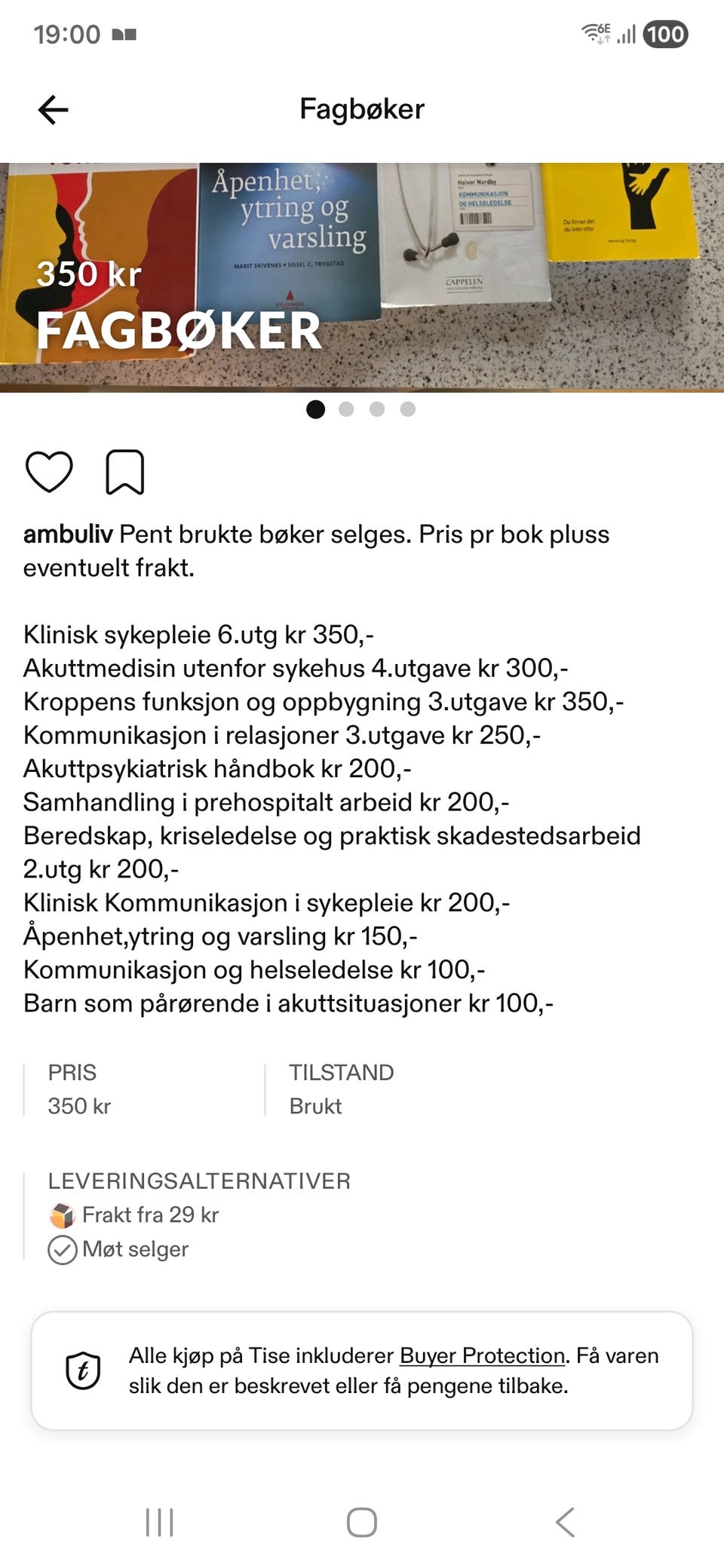Tap the Møt selger checkmark icon
This screenshot has height=1568, width=724.
pyautogui.click(x=63, y=1249)
